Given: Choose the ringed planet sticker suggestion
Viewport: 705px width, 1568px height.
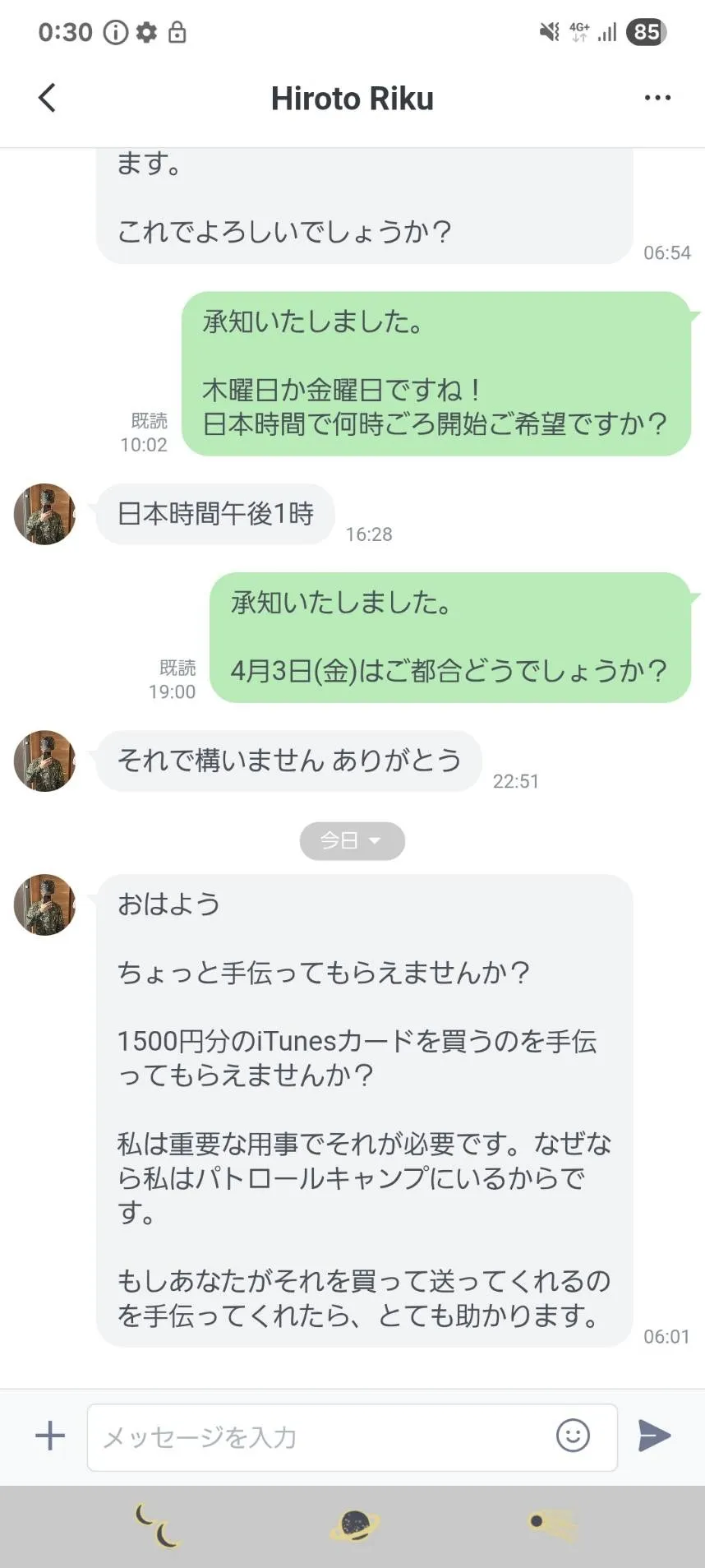Looking at the screenshot, I should 355,1526.
